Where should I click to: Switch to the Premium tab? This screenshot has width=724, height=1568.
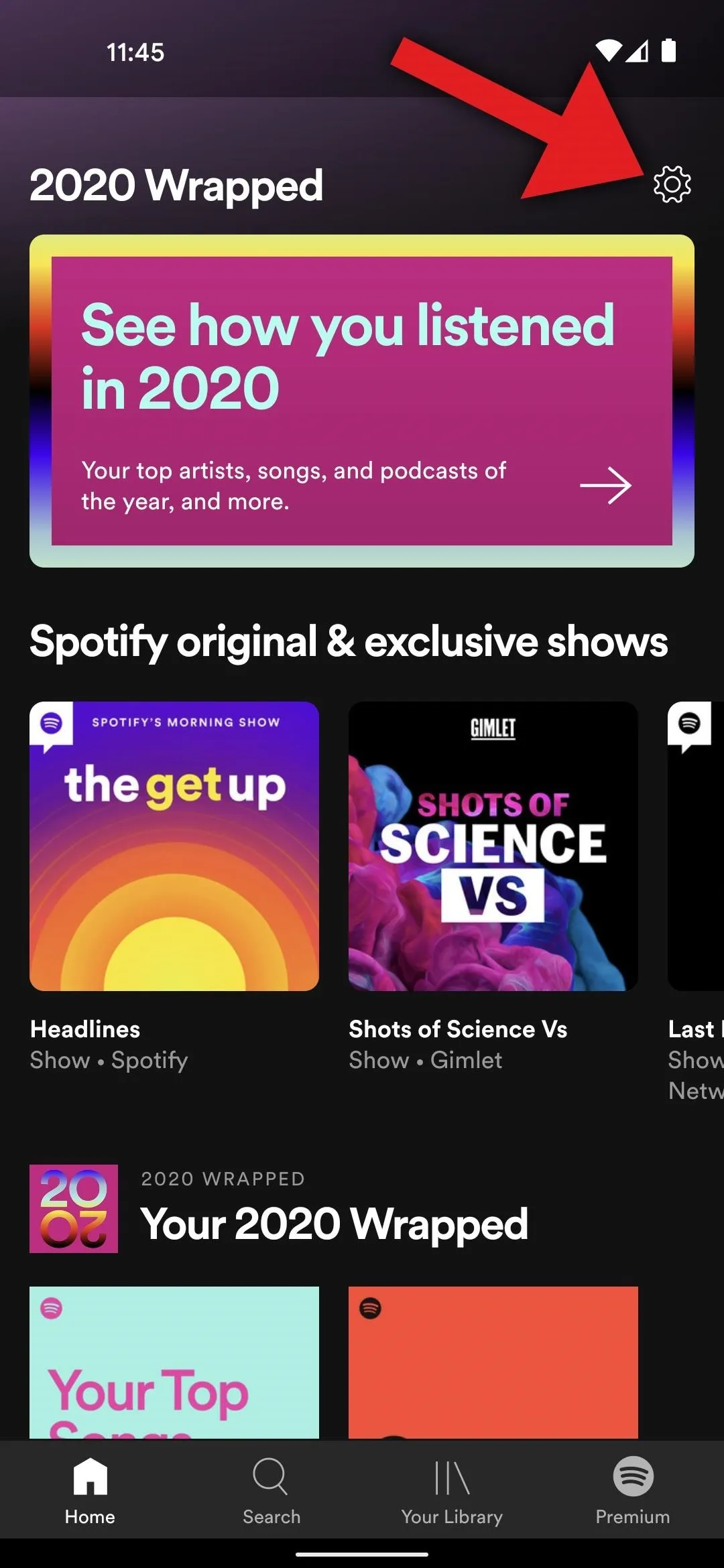tap(633, 1490)
